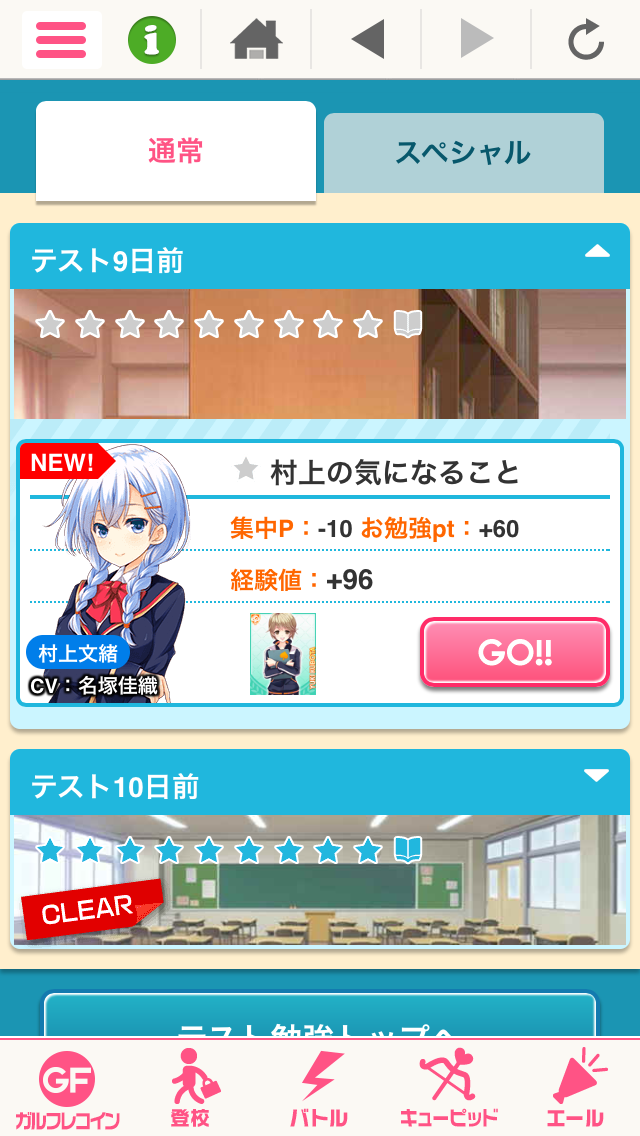Switch to the バトル tab

320,1090
